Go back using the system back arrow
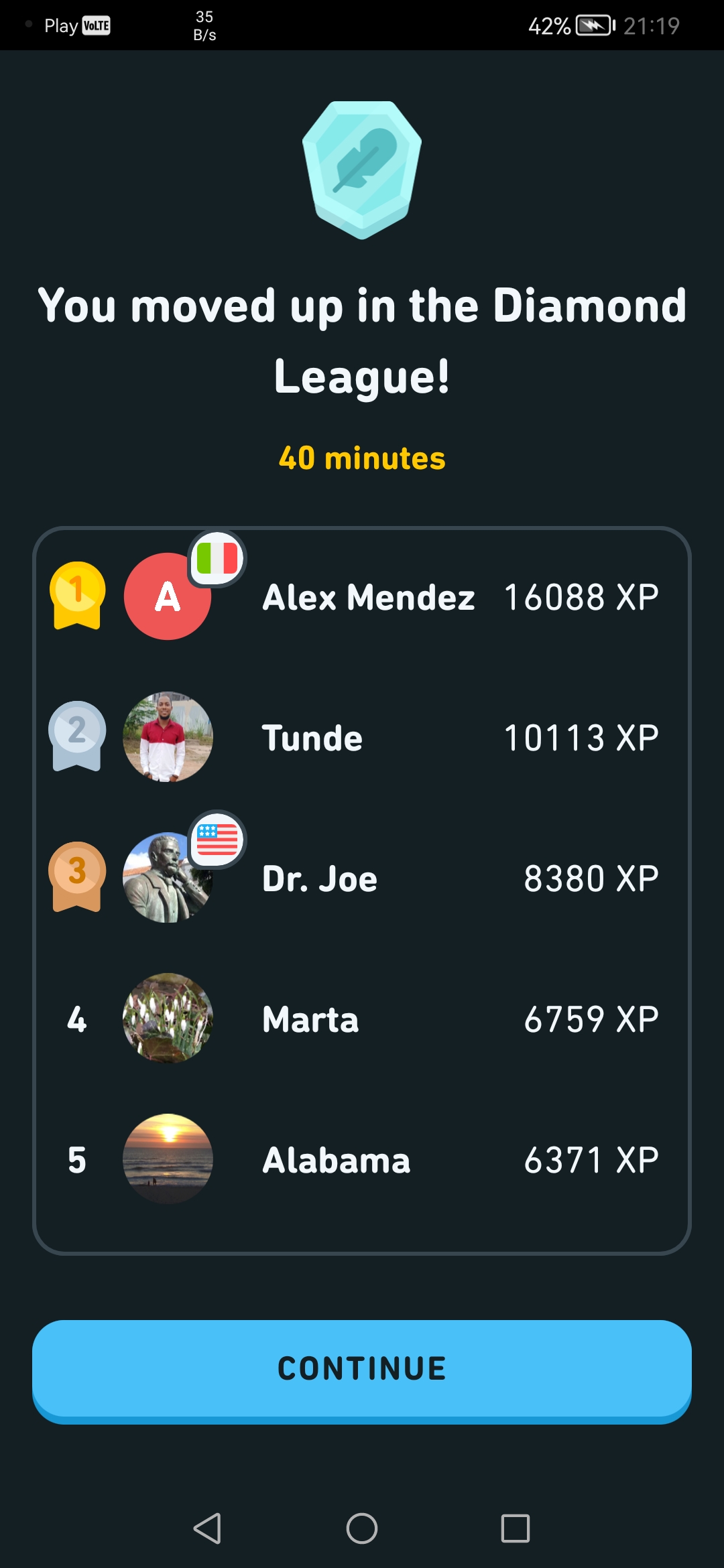This screenshot has height=1568, width=724. tap(208, 1528)
